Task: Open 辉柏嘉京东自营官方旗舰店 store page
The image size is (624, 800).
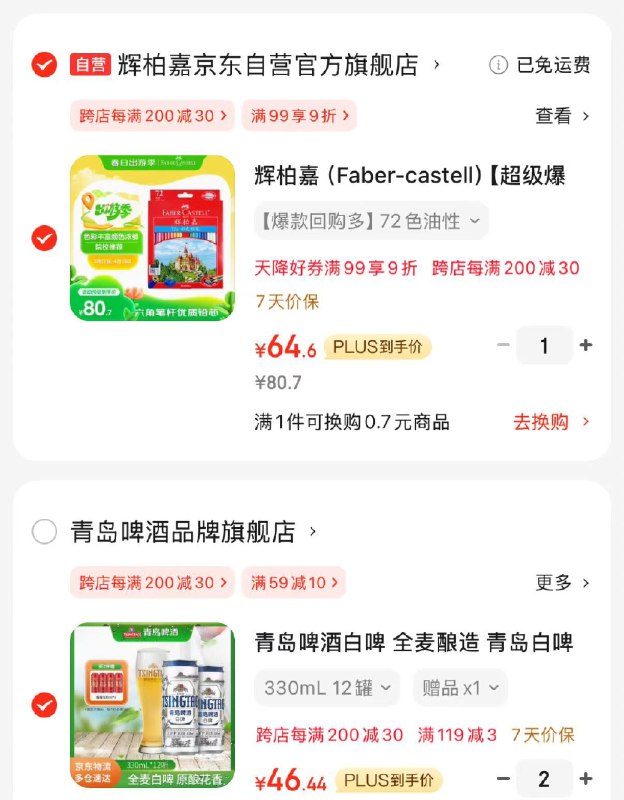Action: (267, 65)
